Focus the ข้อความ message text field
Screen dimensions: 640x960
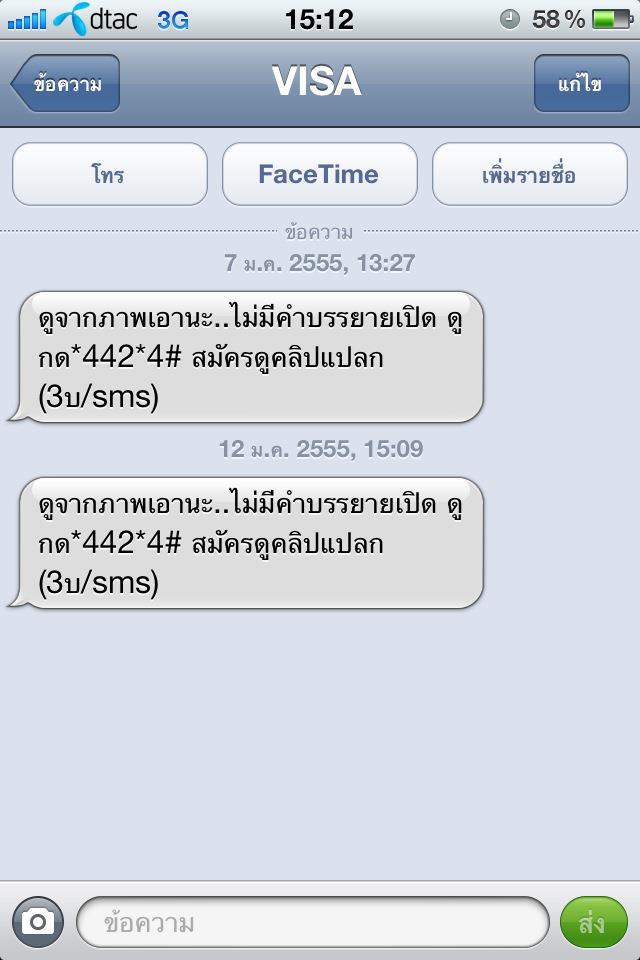[x=312, y=922]
